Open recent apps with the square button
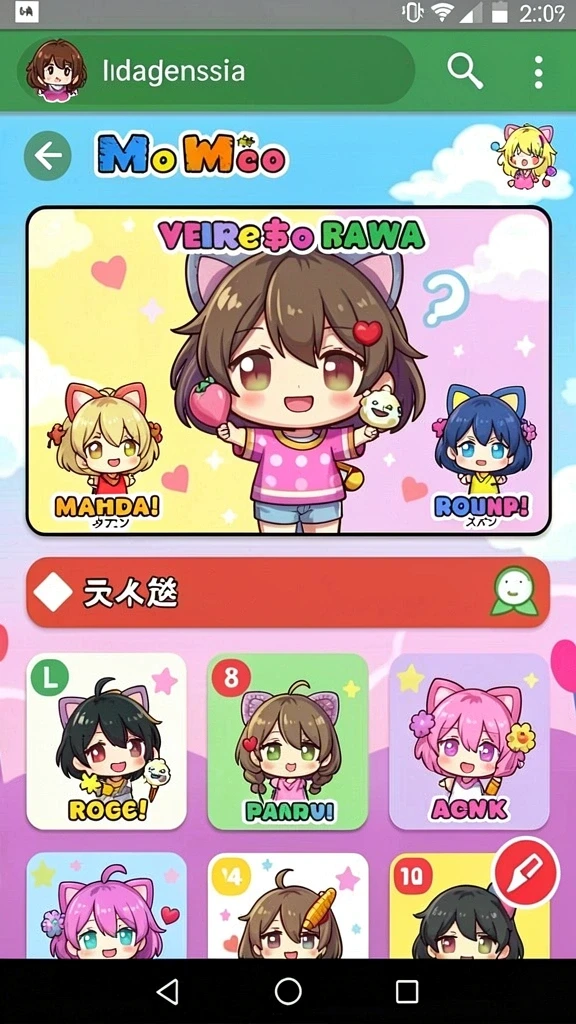Viewport: 576px width, 1024px height. coord(407,992)
